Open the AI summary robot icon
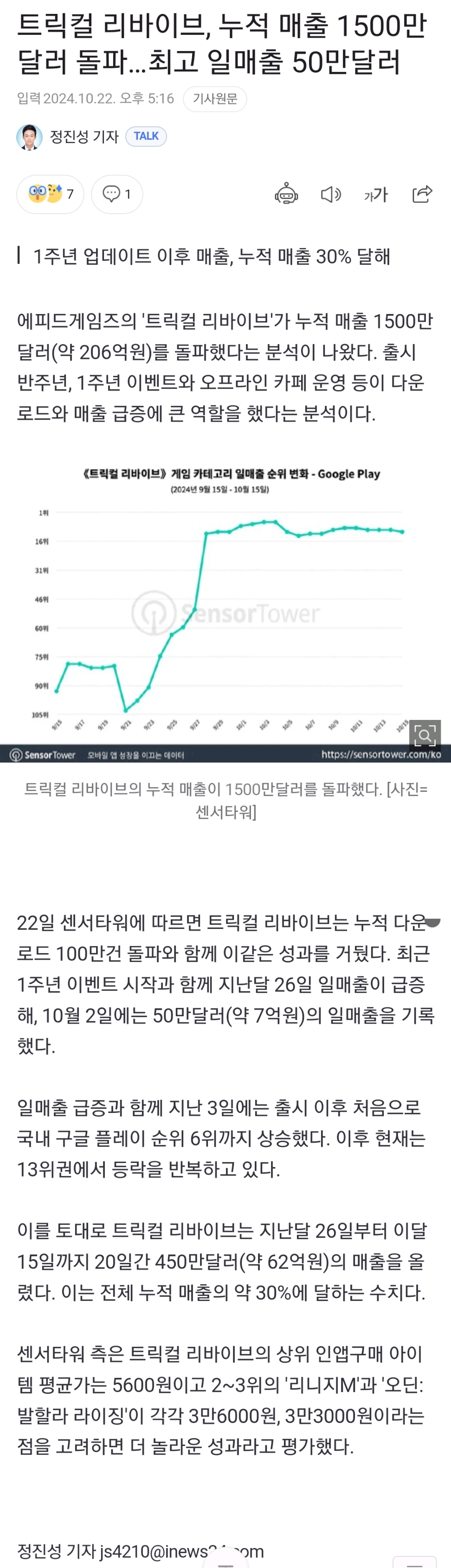Image resolution: width=451 pixels, height=1568 pixels. tap(286, 194)
